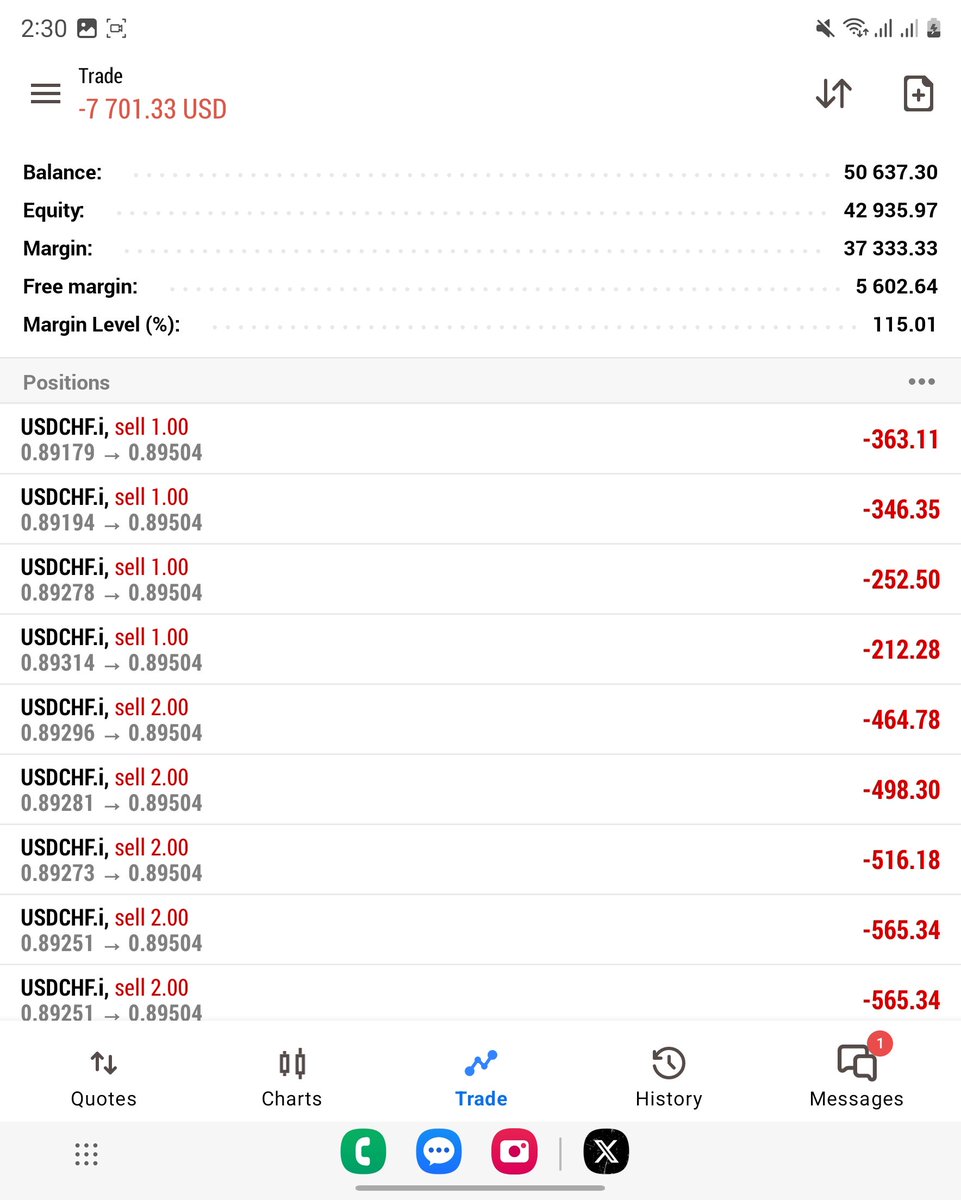This screenshot has height=1200, width=961.
Task: Open the hamburger side menu
Action: click(45, 94)
